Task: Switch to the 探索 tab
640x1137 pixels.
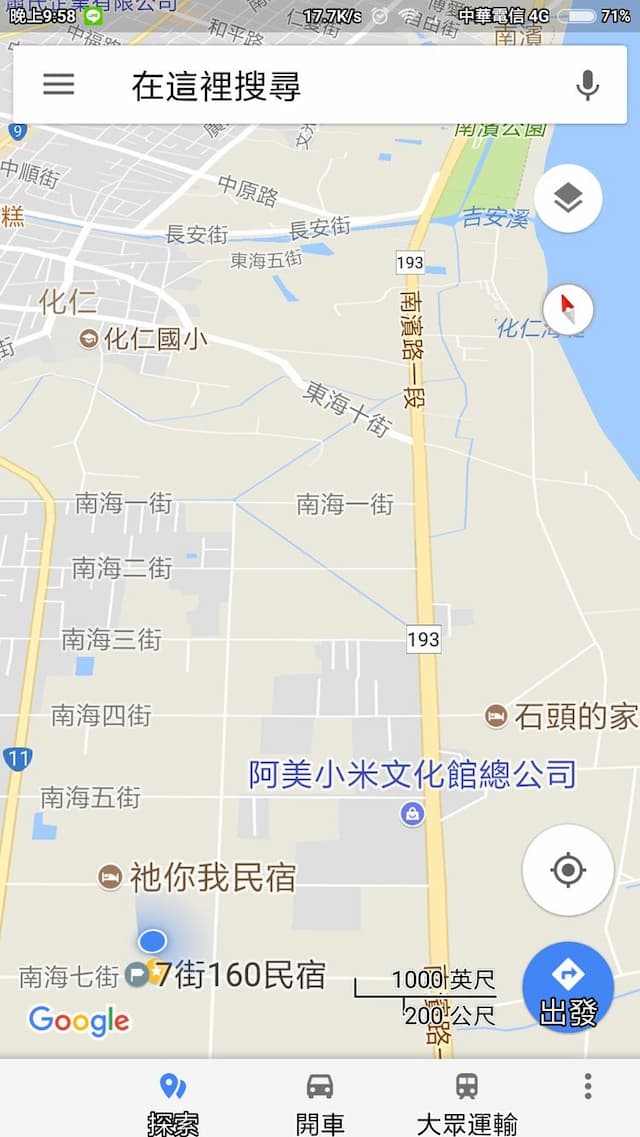Action: tap(172, 1099)
